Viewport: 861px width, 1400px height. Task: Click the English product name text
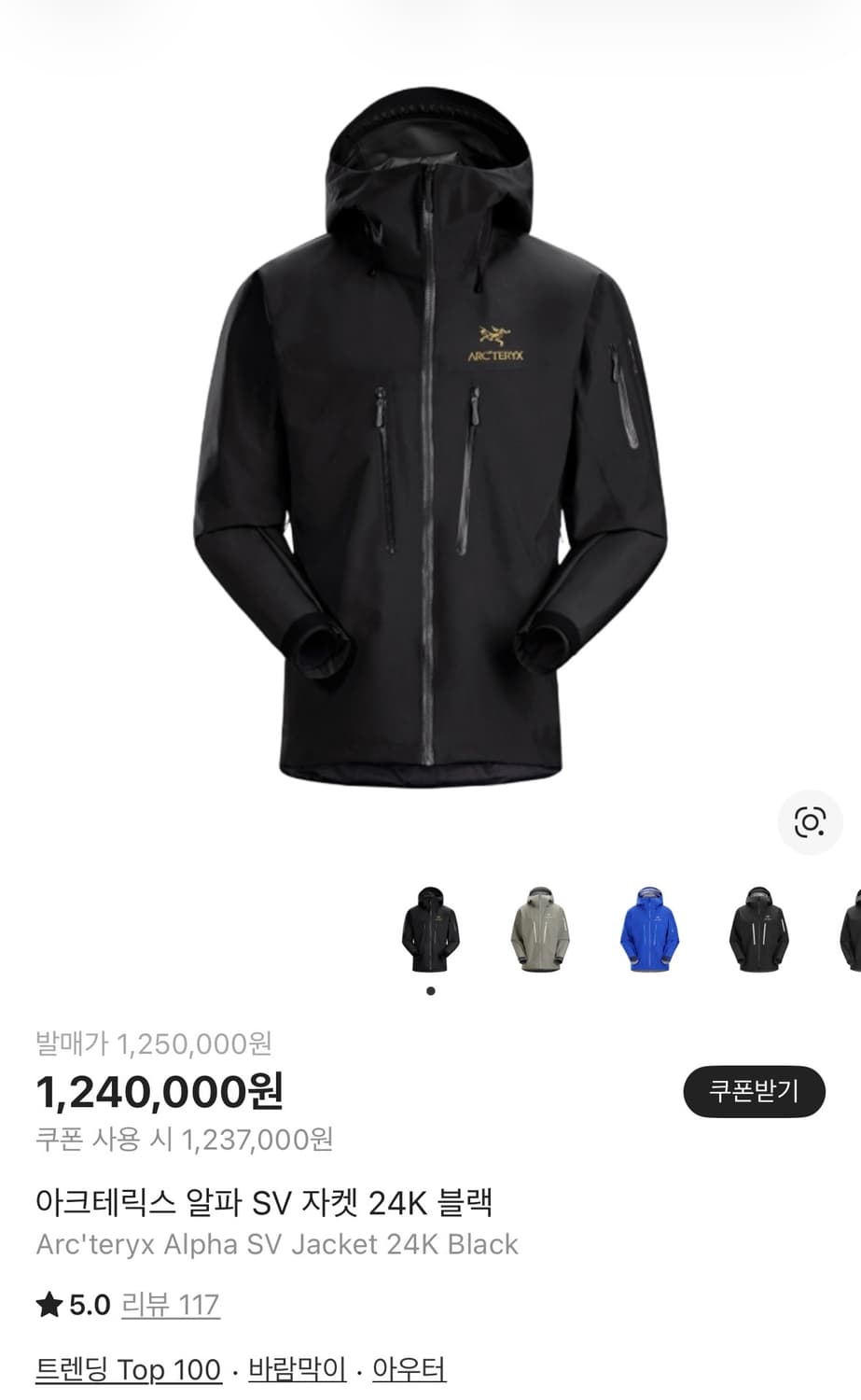276,1244
